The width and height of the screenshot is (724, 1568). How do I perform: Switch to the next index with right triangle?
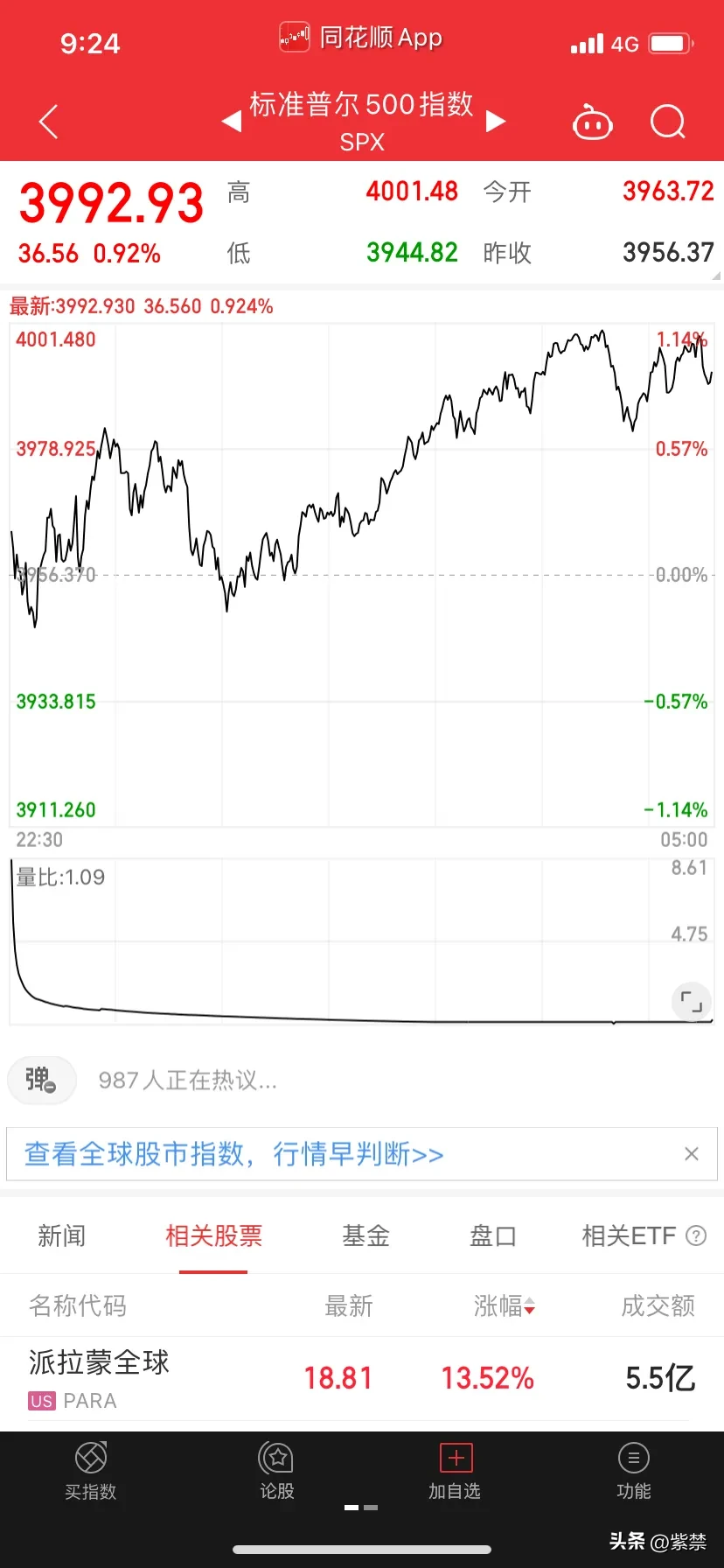(x=496, y=121)
